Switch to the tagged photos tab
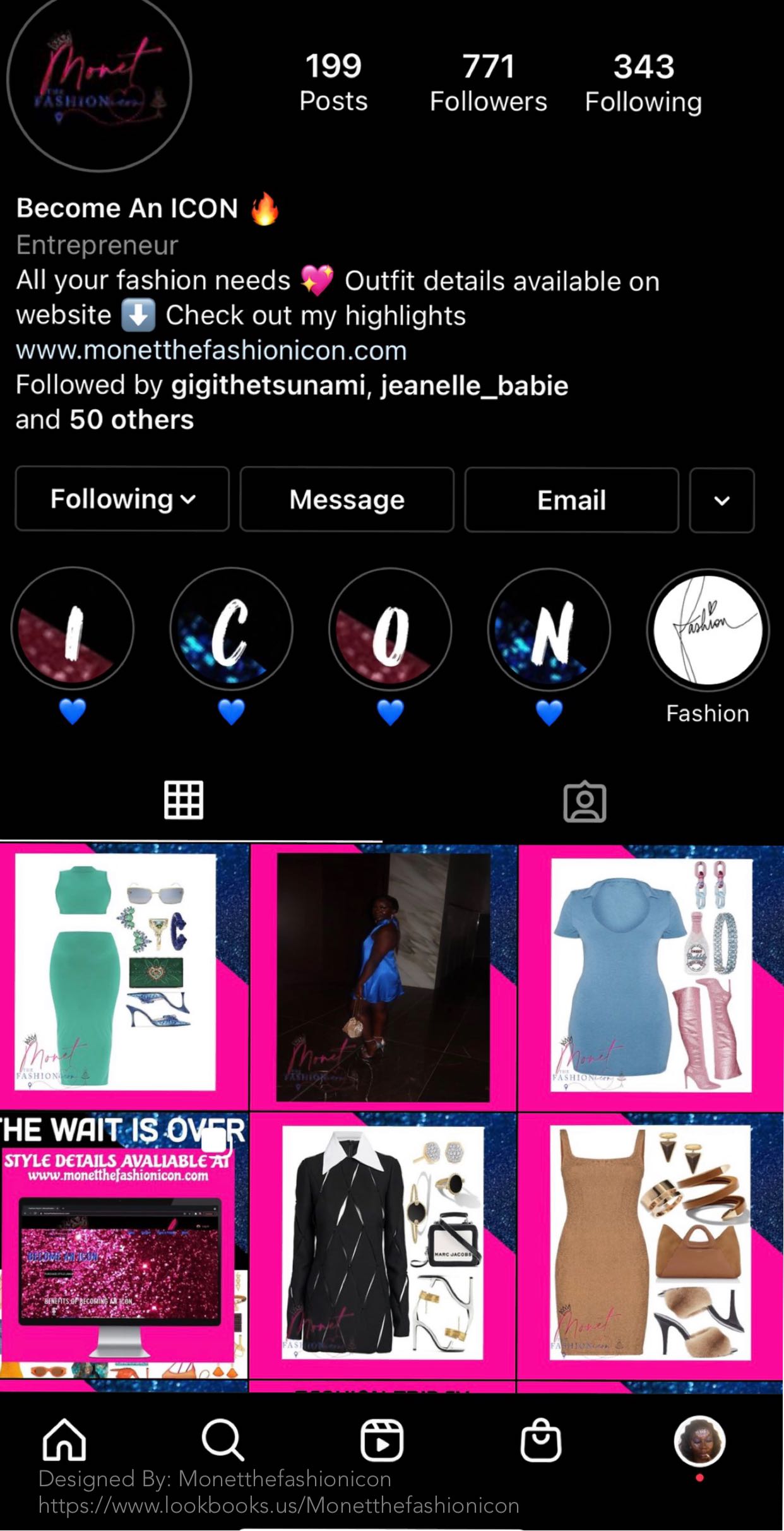 point(585,802)
